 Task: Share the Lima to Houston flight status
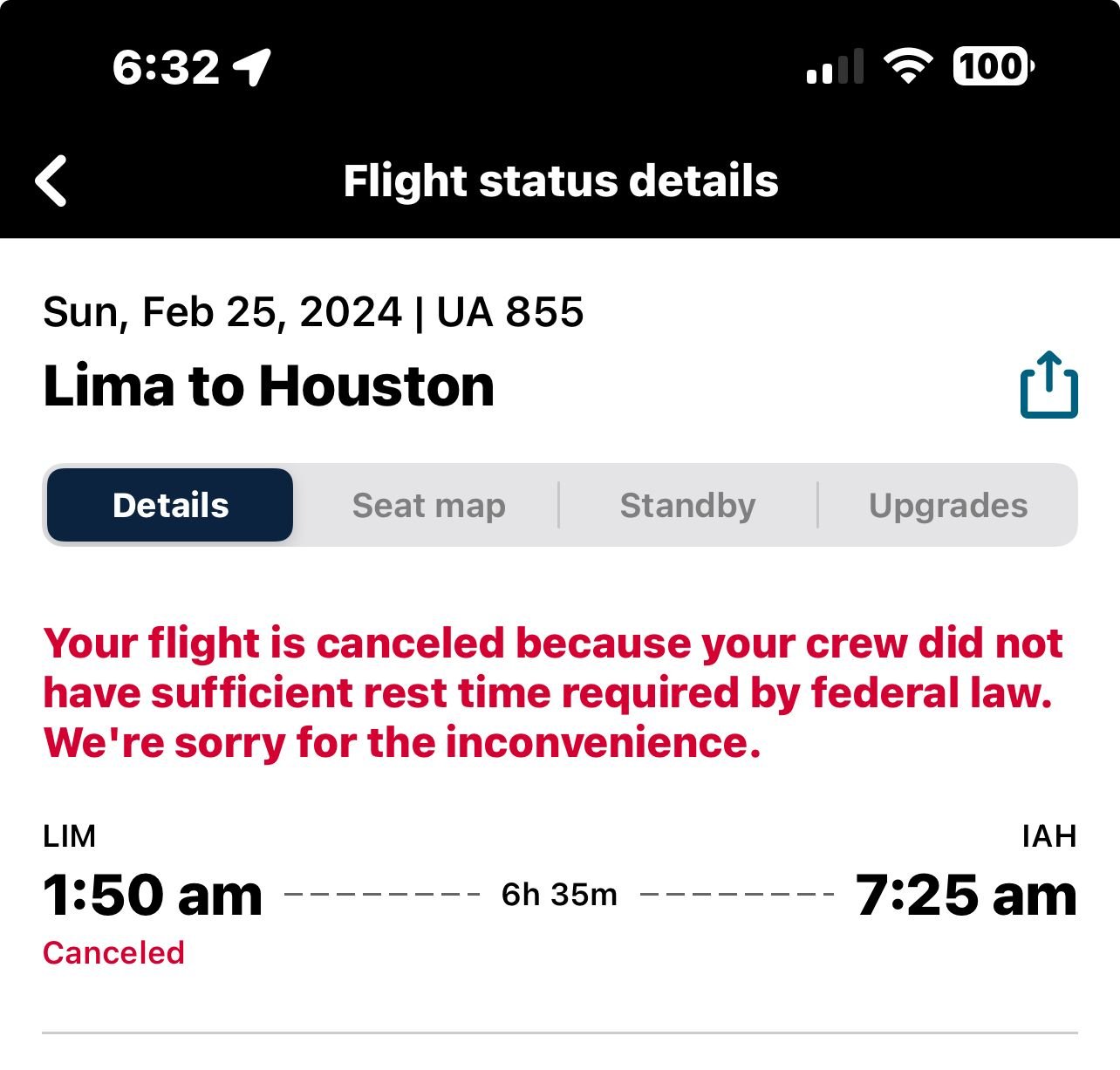click(1048, 385)
